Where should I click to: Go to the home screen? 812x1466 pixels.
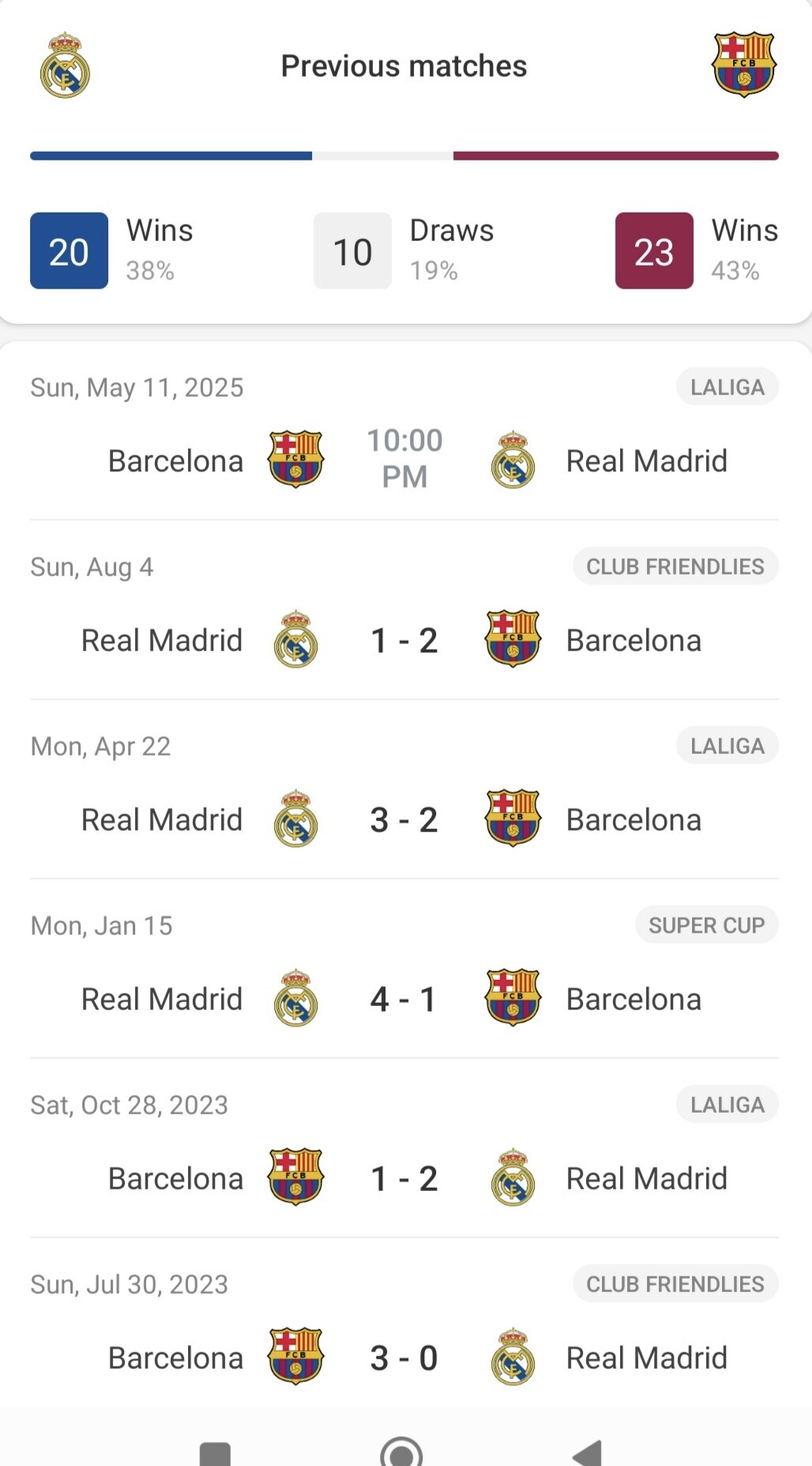[x=401, y=1453]
